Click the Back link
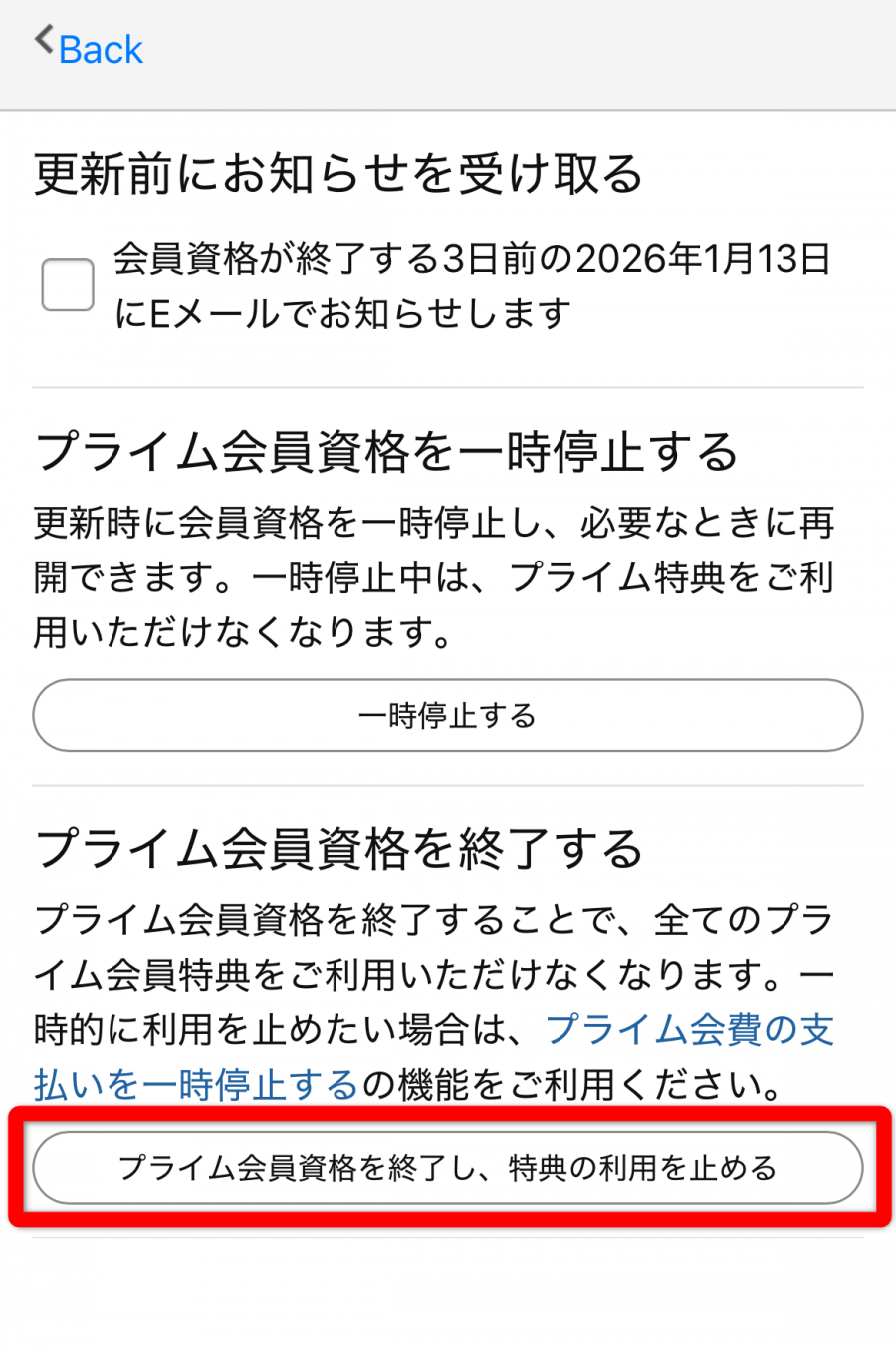 coord(99,50)
